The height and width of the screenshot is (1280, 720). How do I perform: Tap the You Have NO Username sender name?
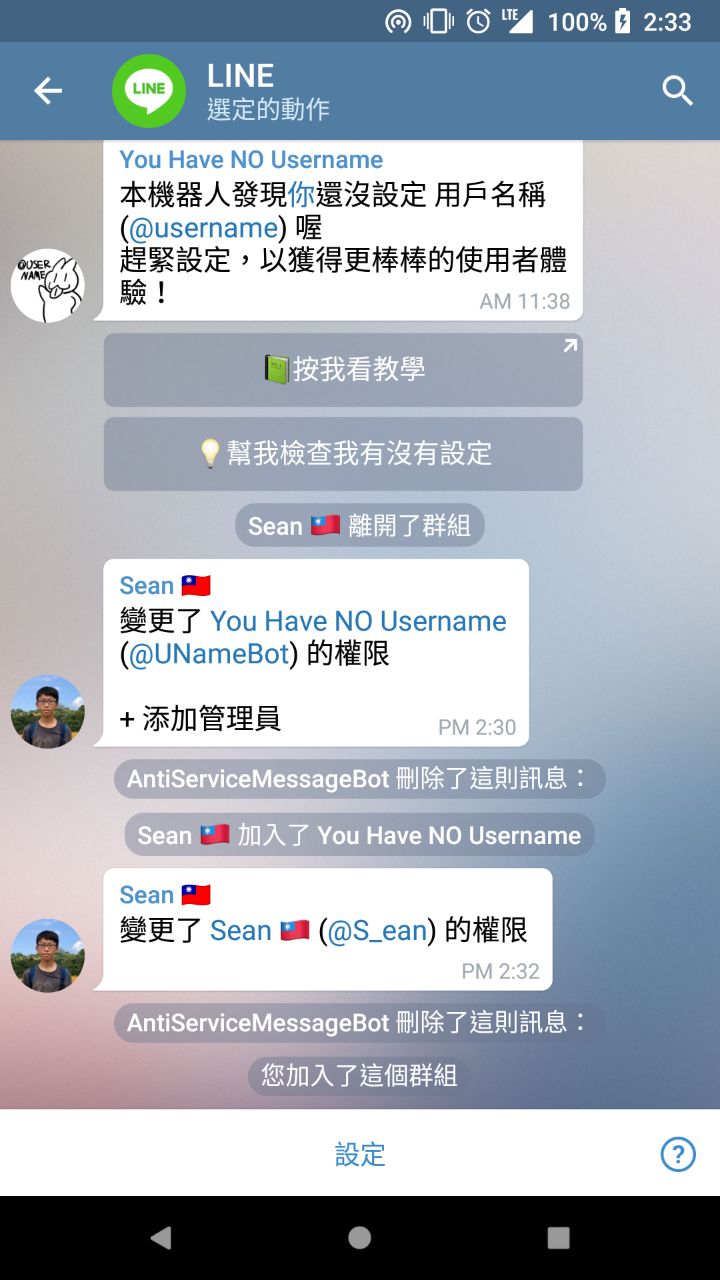[x=251, y=160]
